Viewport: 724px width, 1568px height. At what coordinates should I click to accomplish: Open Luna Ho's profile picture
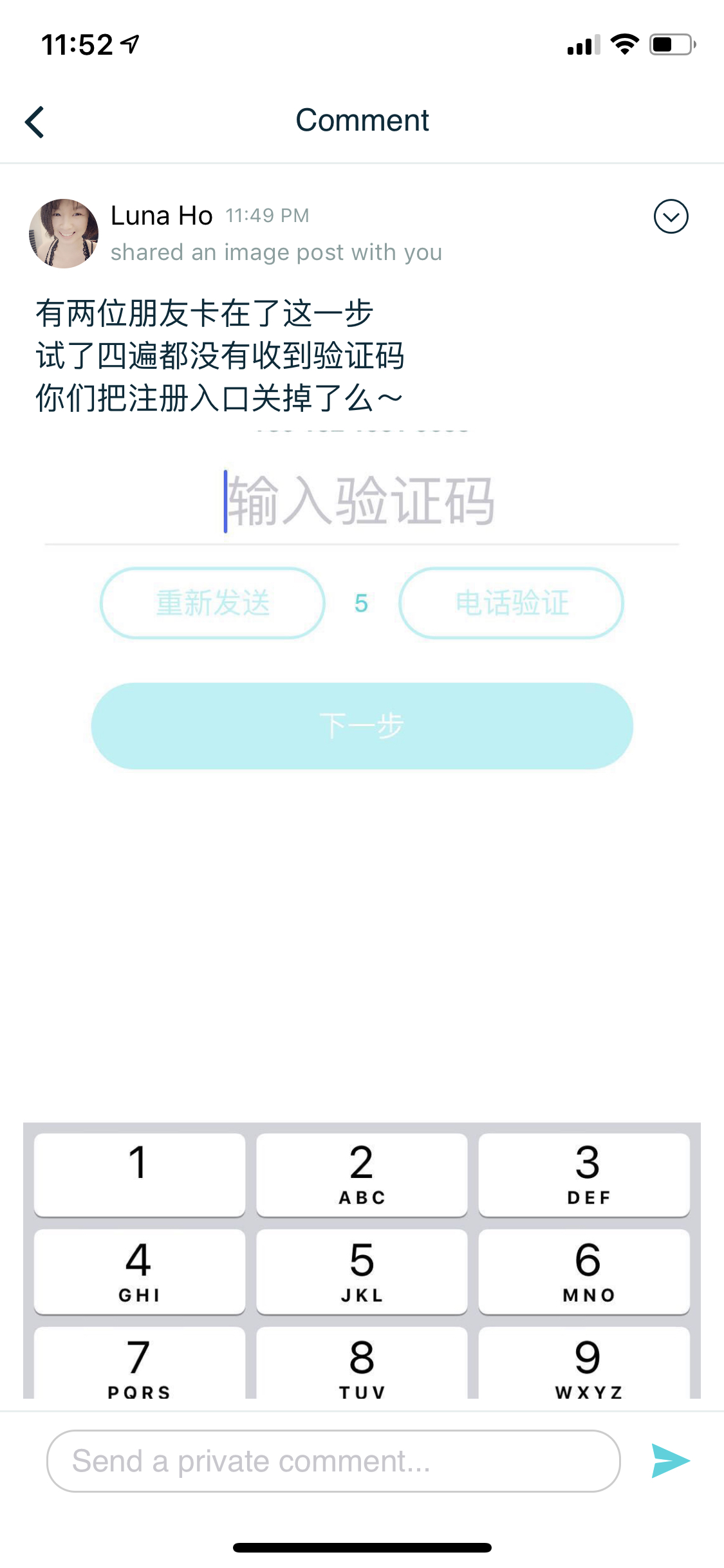pyautogui.click(x=64, y=234)
